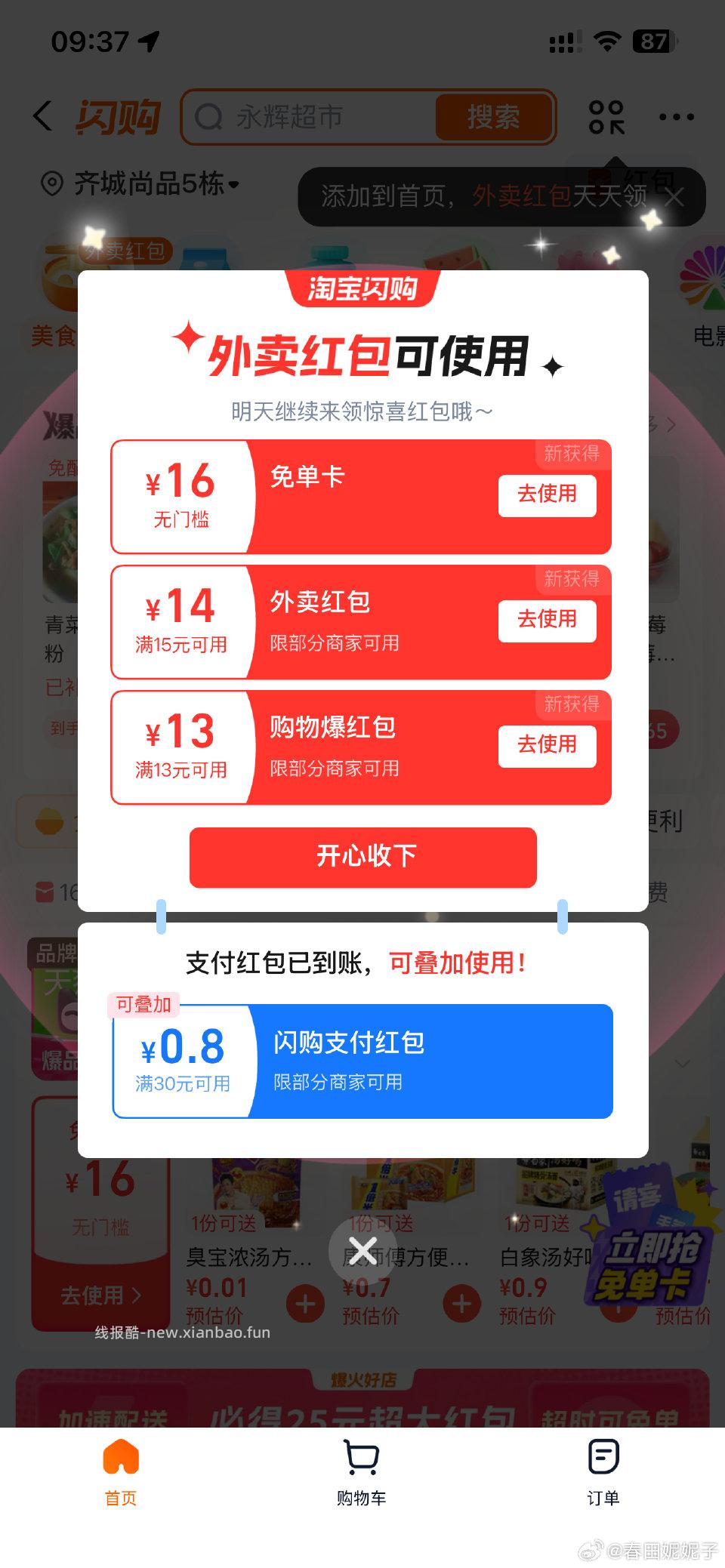Tap the 美食 category icon

57,289
